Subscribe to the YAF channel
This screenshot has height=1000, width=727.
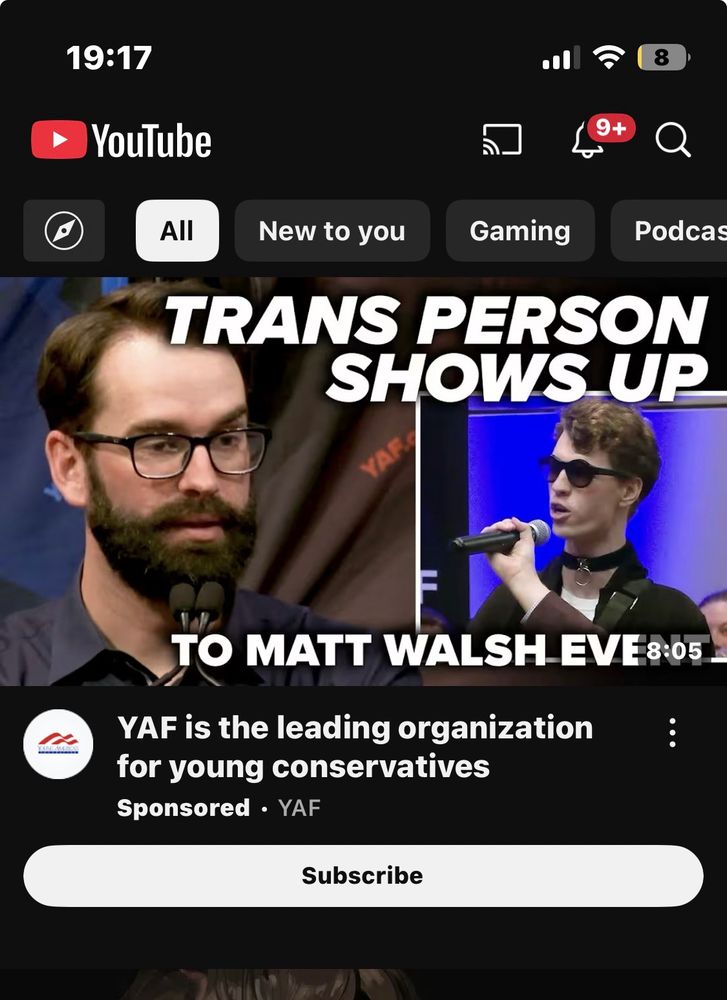363,876
